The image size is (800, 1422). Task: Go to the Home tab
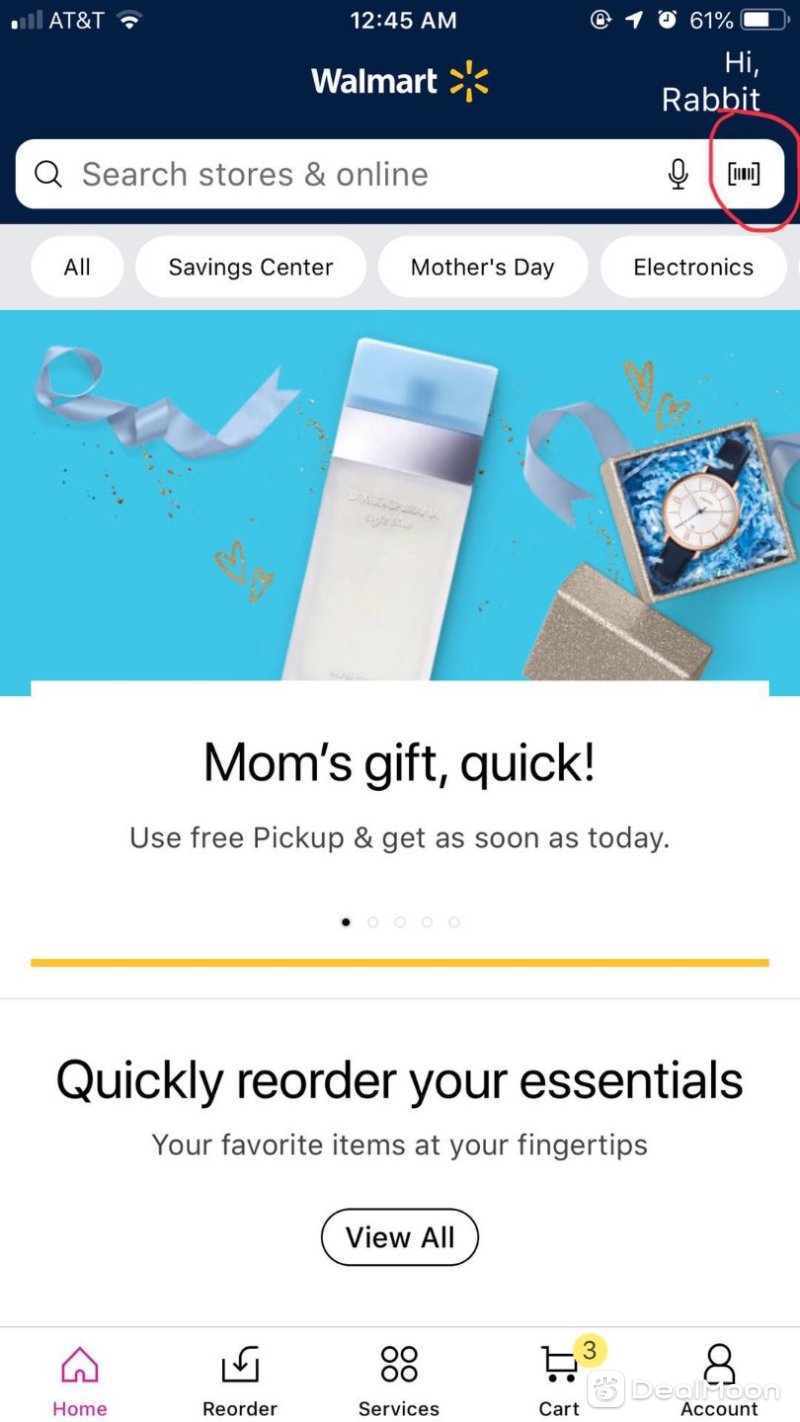80,1382
